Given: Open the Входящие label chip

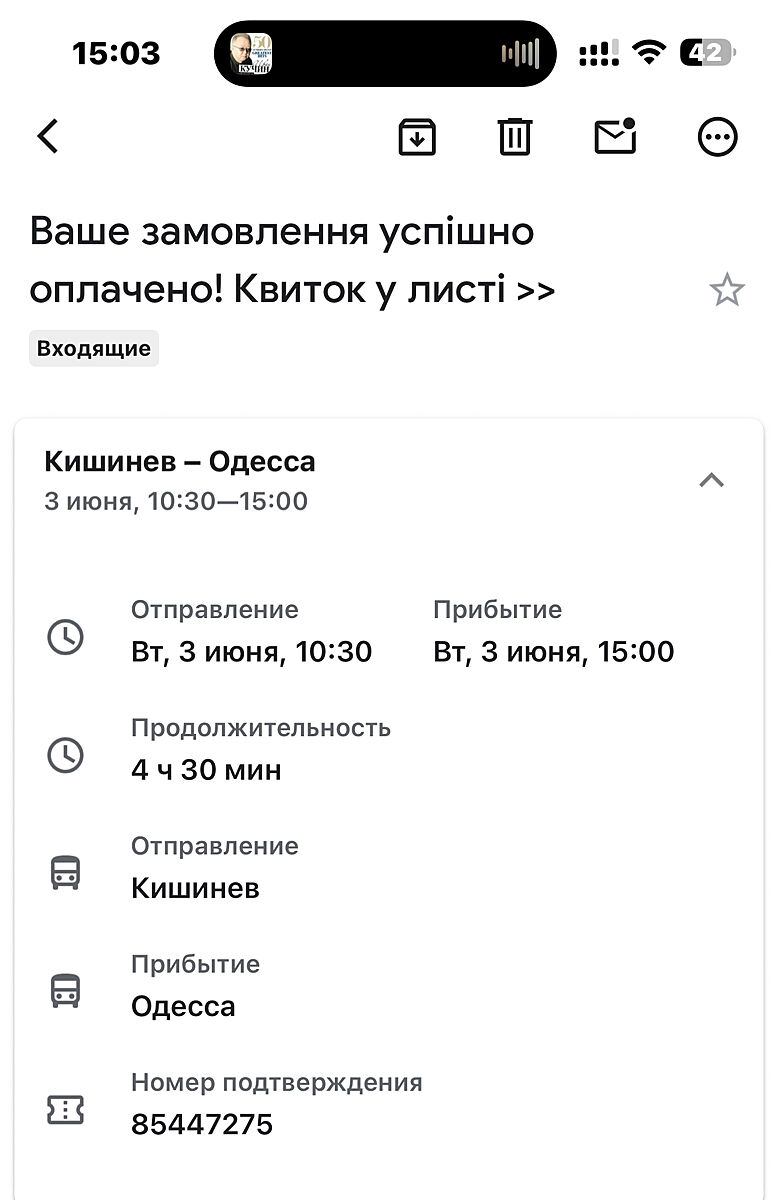Looking at the screenshot, I should 94,349.
